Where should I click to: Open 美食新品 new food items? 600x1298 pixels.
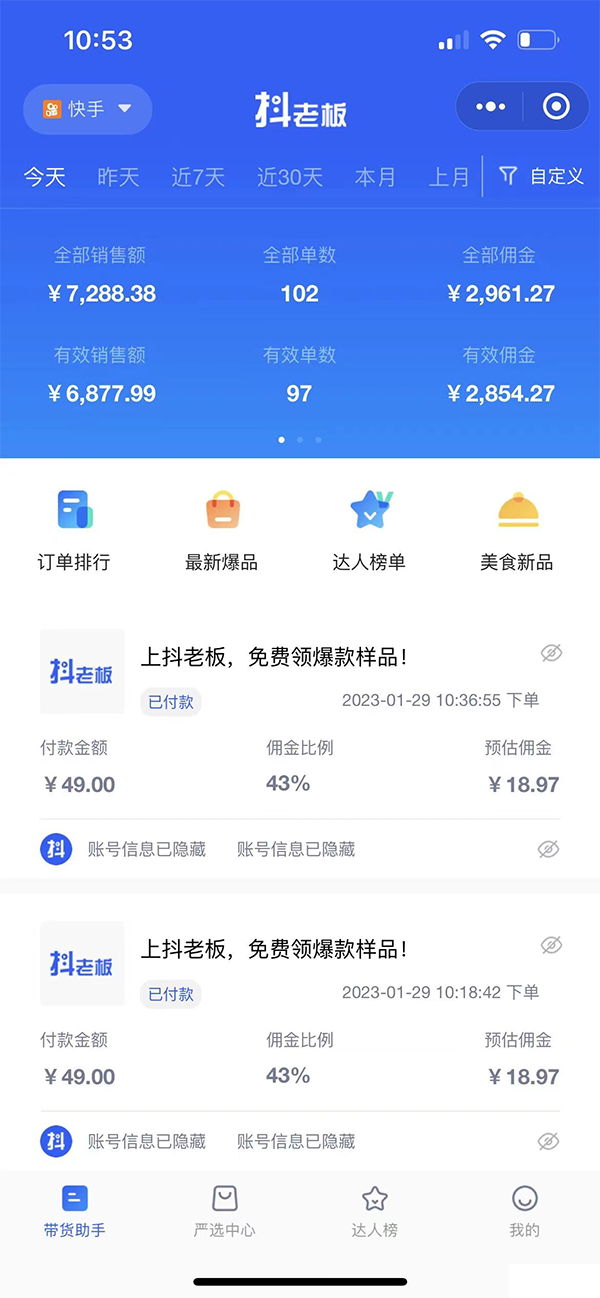pyautogui.click(x=517, y=530)
